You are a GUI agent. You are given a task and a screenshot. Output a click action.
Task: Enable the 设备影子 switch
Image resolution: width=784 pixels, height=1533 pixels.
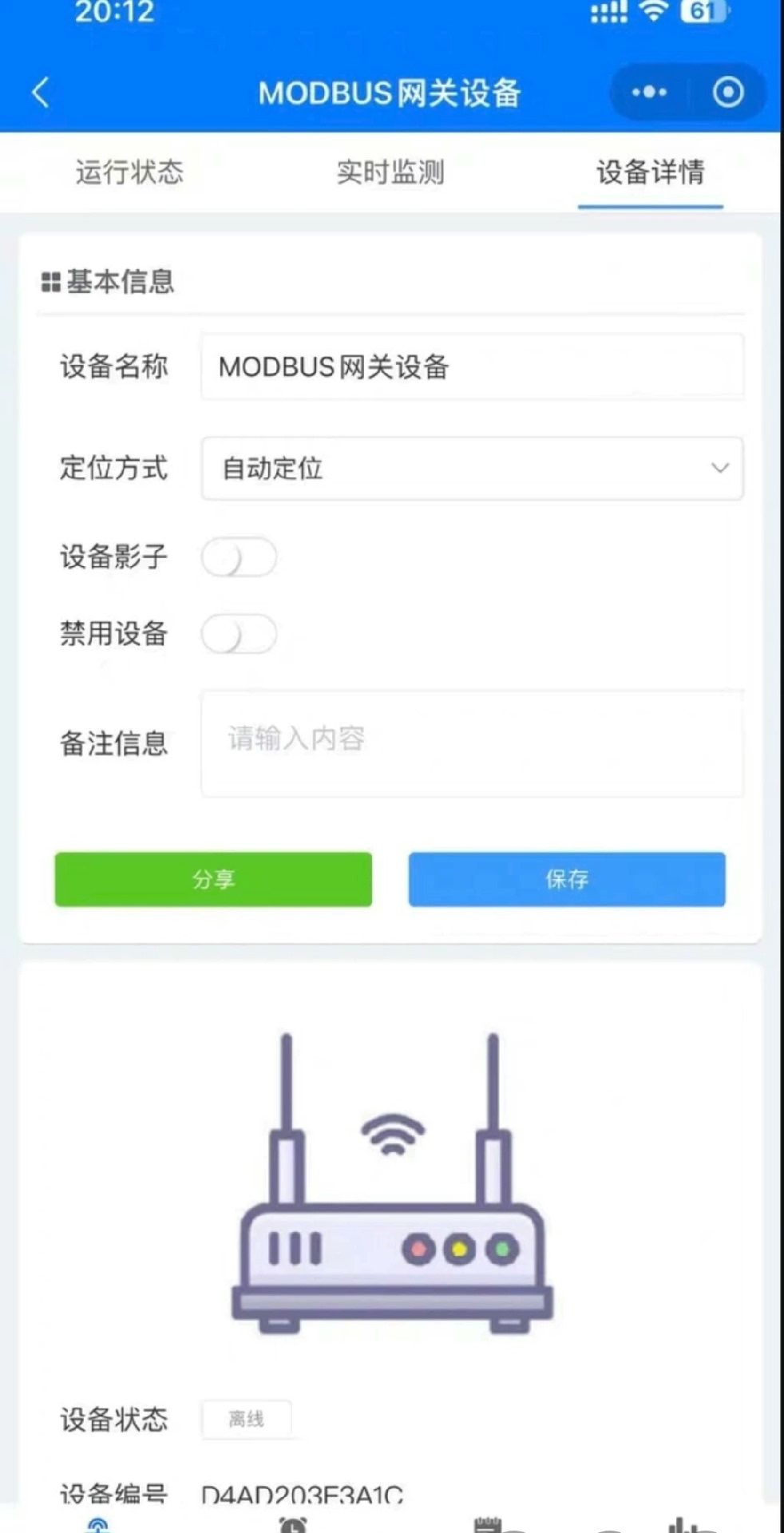pos(239,557)
